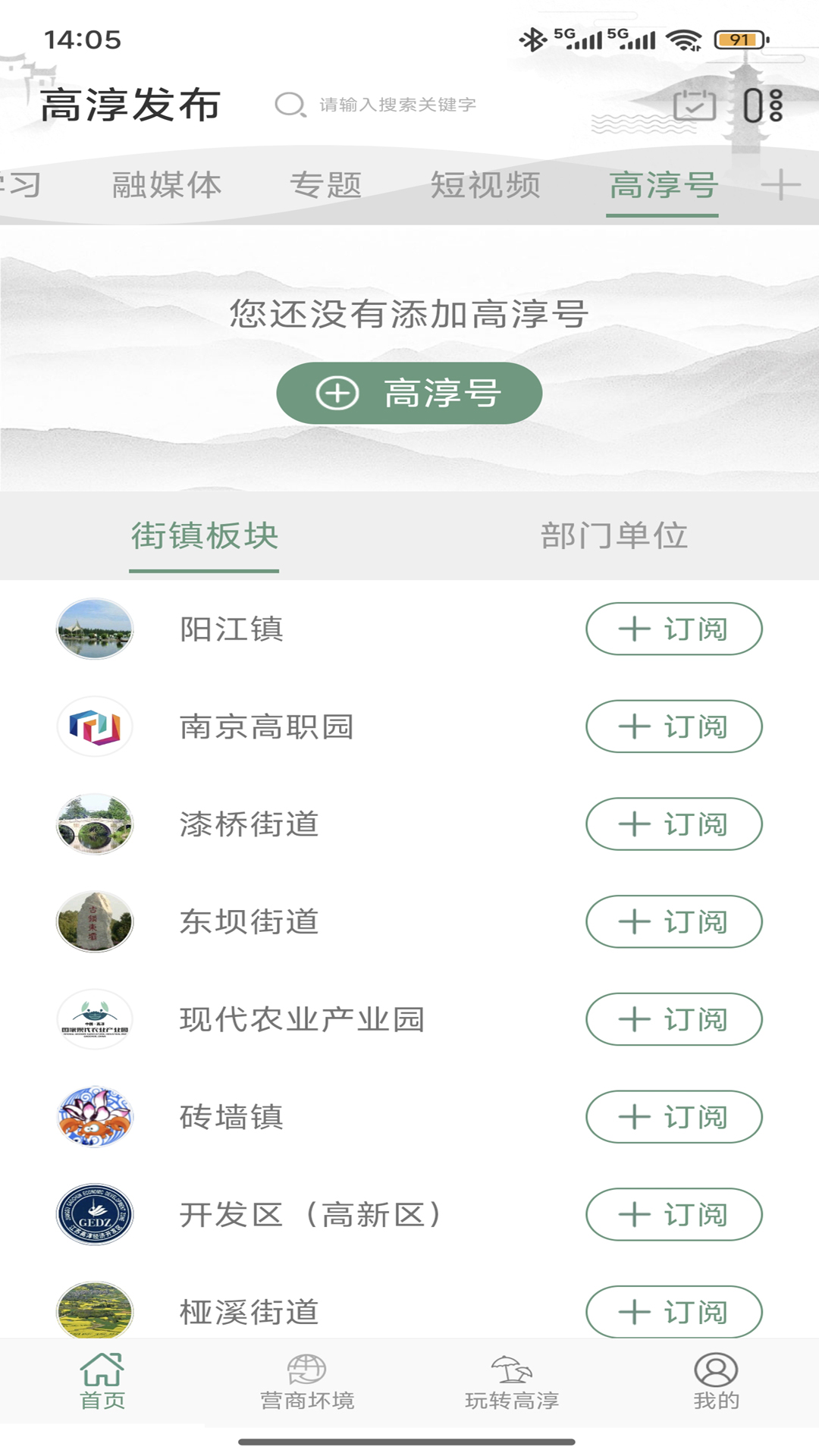Subscribe to 开发区（高新区）
This screenshot has height=1456, width=819.
(x=673, y=1215)
